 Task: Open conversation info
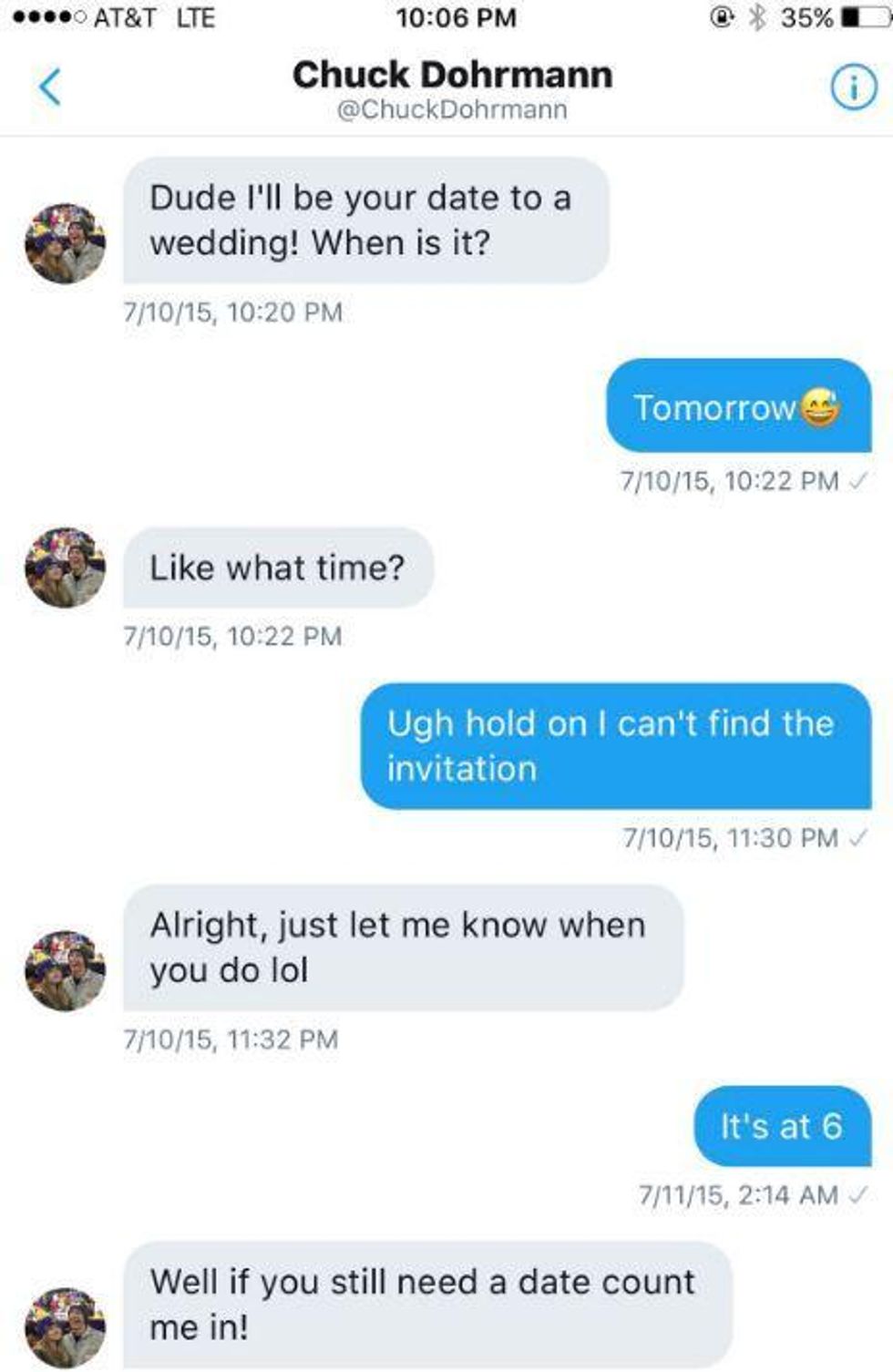point(853,88)
